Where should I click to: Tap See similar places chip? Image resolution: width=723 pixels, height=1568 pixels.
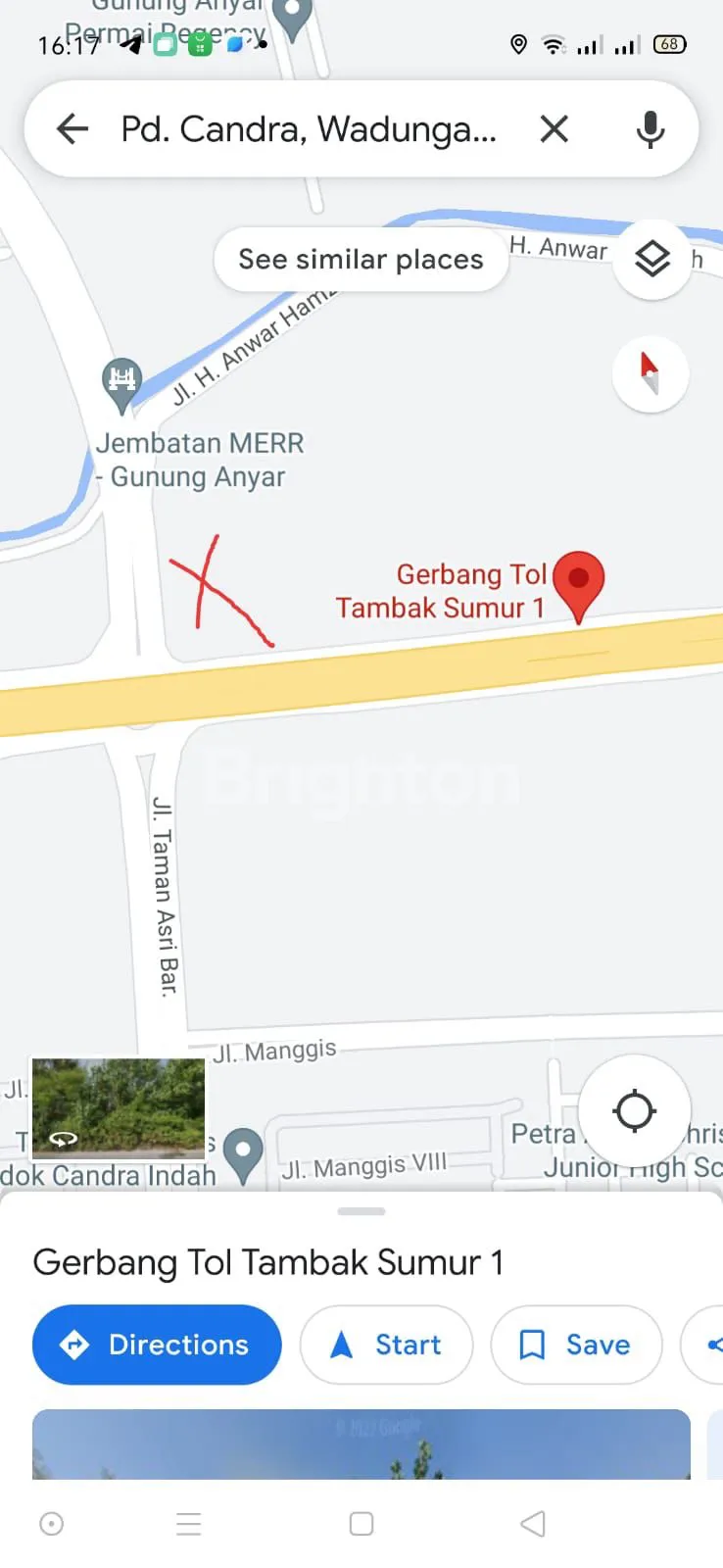coord(361,260)
